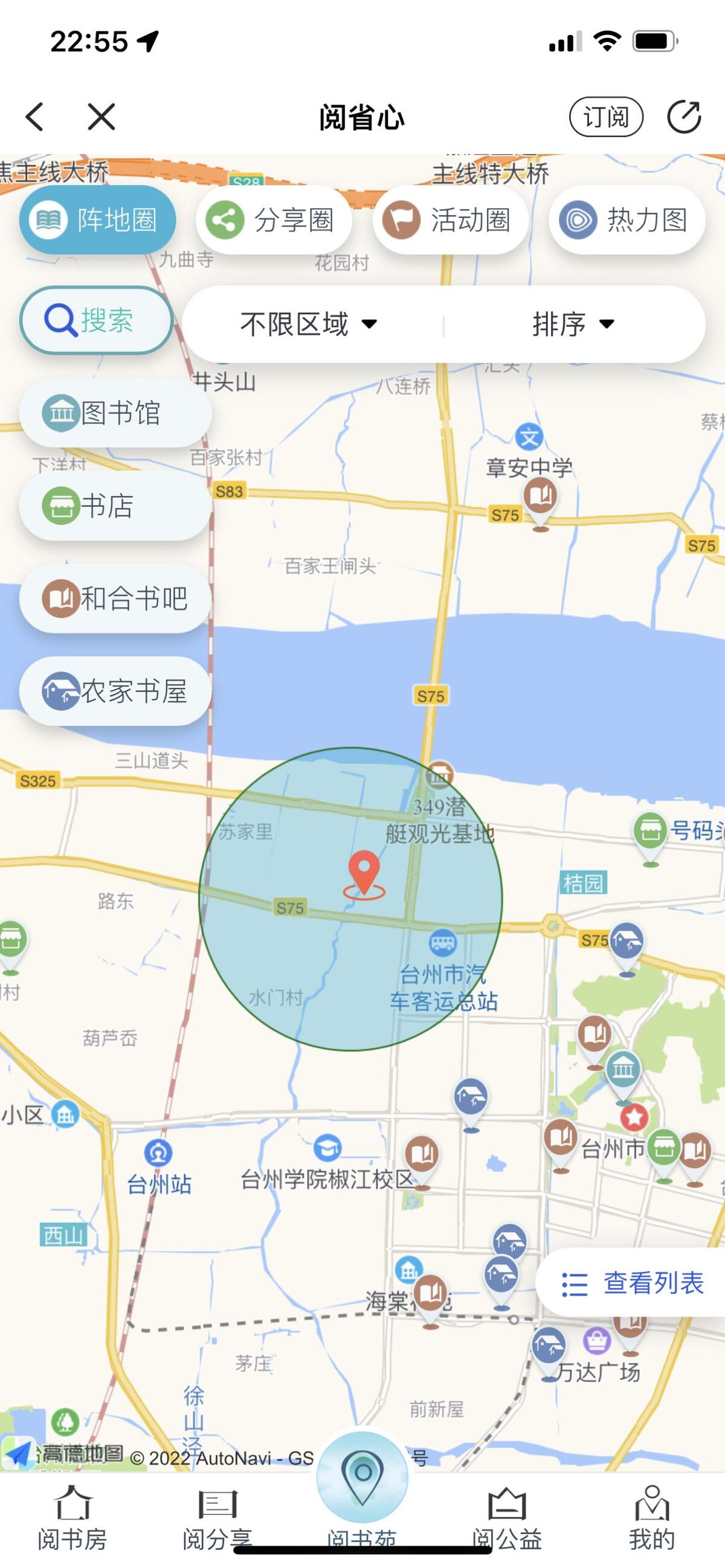This screenshot has width=725, height=1568.
Task: Close the page with the X icon
Action: (101, 116)
